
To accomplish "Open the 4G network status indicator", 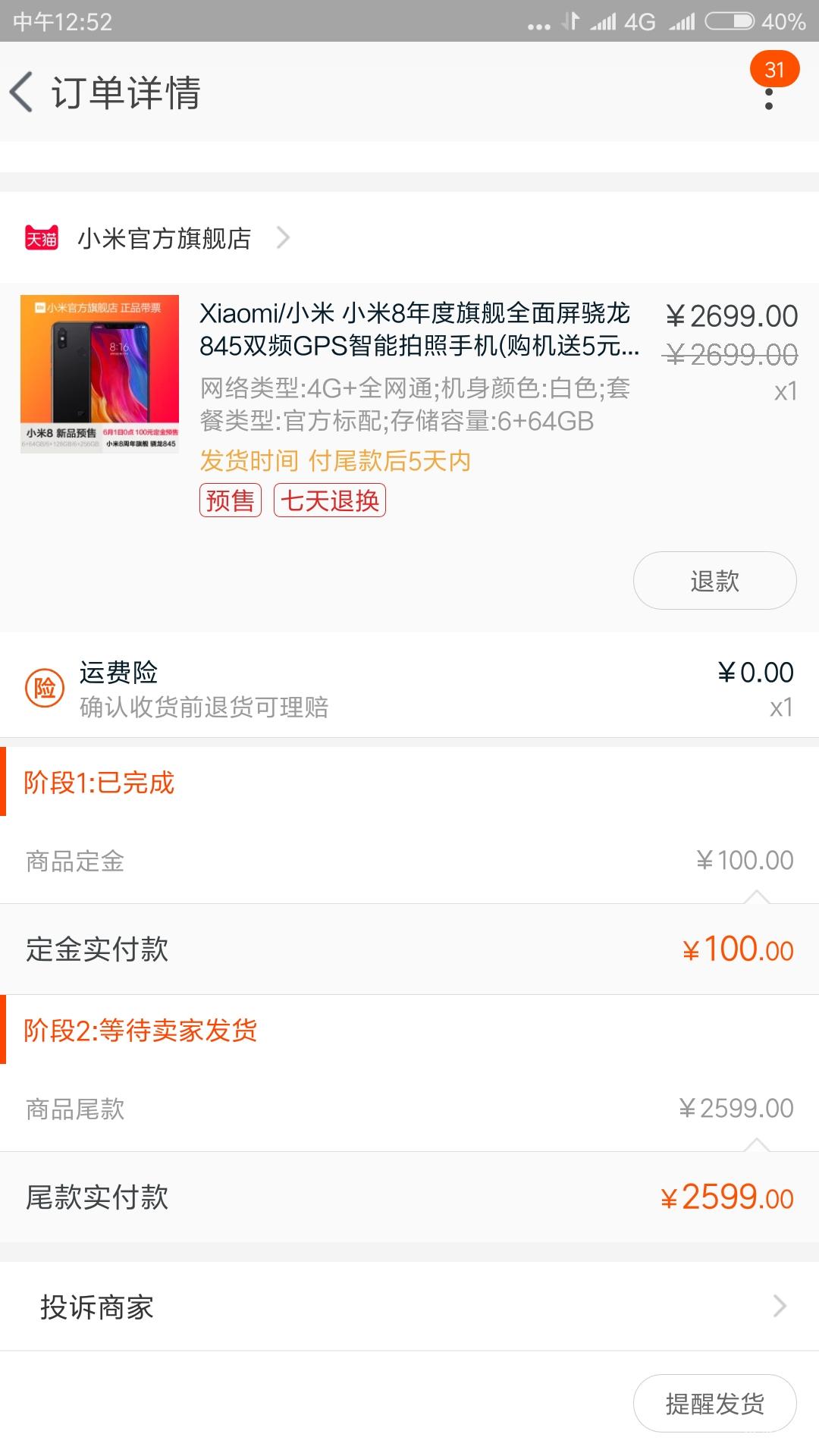I will [641, 23].
